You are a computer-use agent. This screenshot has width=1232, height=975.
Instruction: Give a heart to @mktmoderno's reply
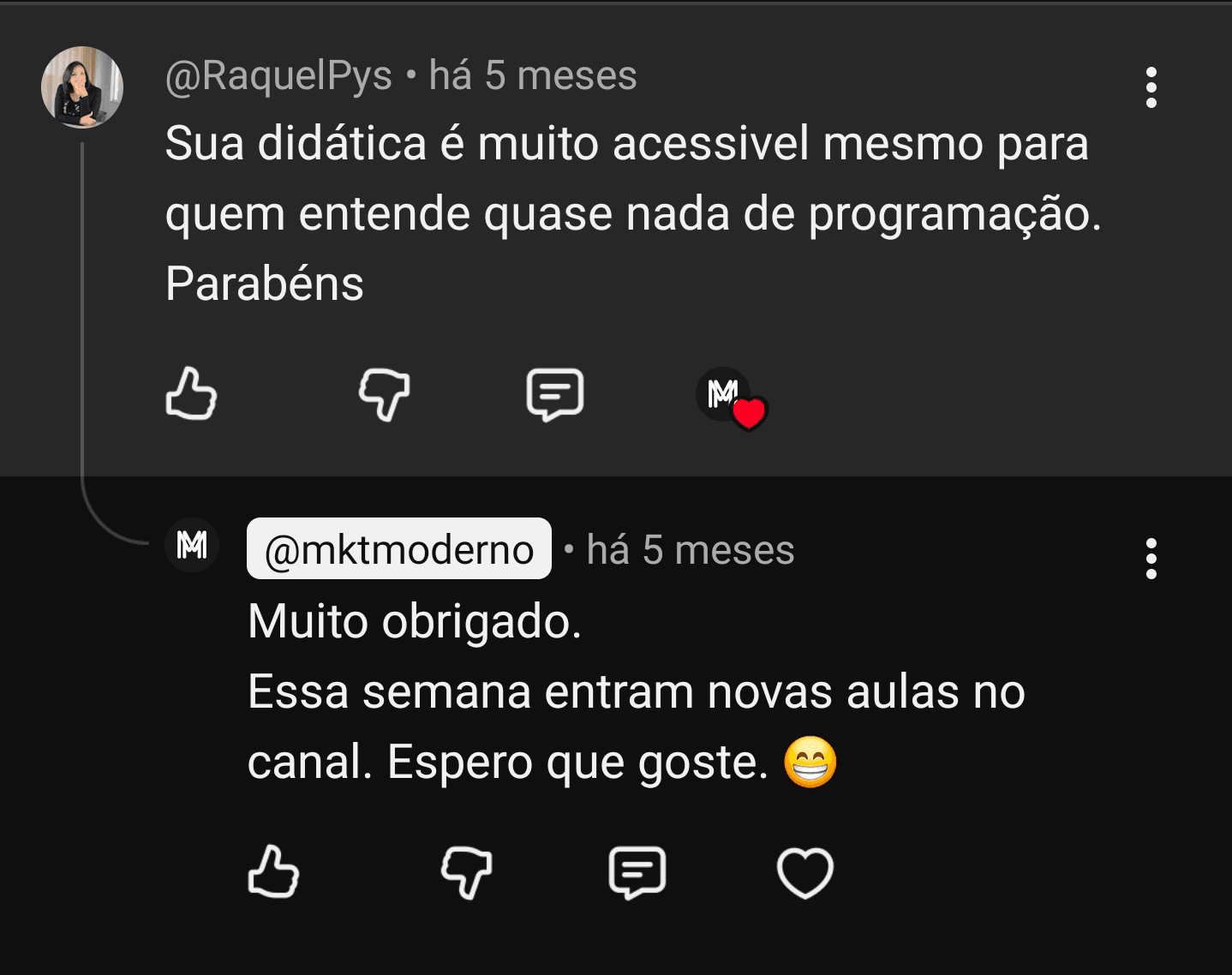(804, 872)
